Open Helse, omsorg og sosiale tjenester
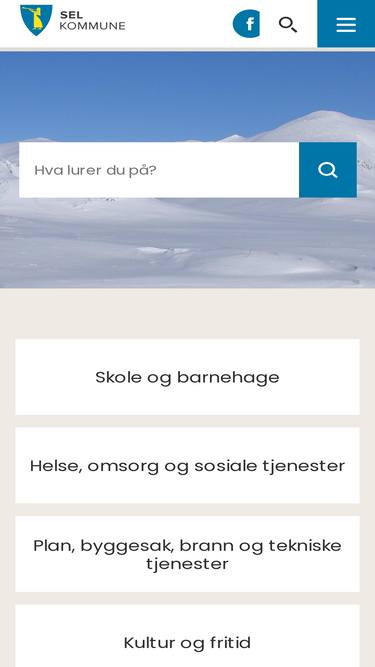The width and height of the screenshot is (375, 667). coord(188,465)
